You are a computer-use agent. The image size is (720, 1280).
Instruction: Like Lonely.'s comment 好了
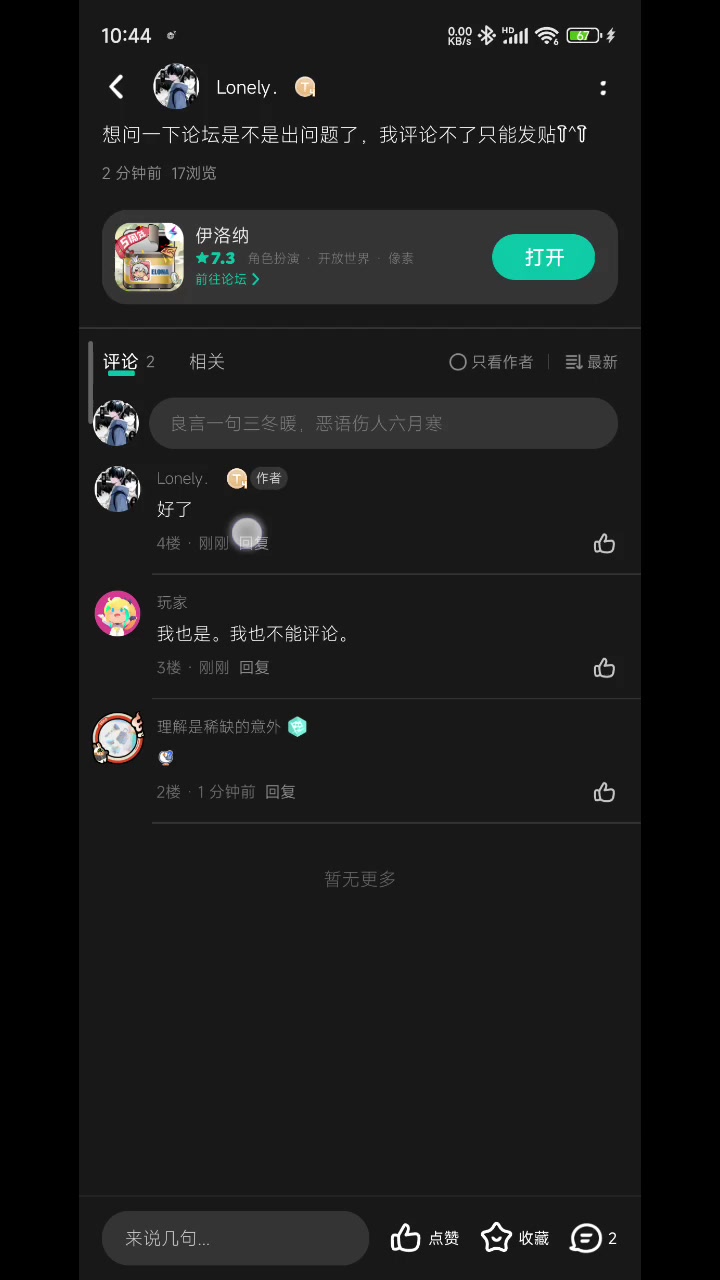point(604,543)
